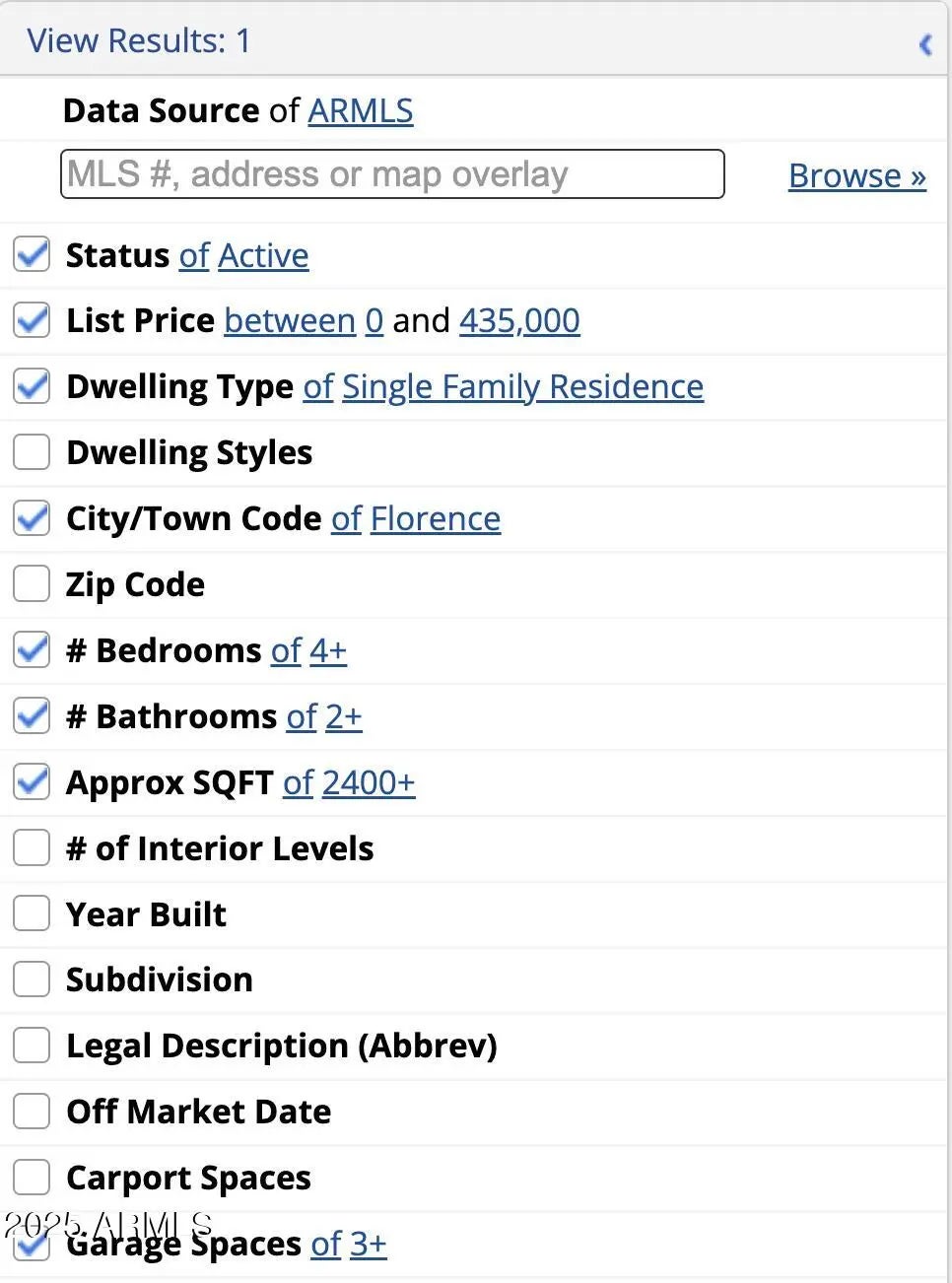Image resolution: width=952 pixels, height=1283 pixels.
Task: Change the 3+ garage spaces value
Action: click(x=369, y=1244)
